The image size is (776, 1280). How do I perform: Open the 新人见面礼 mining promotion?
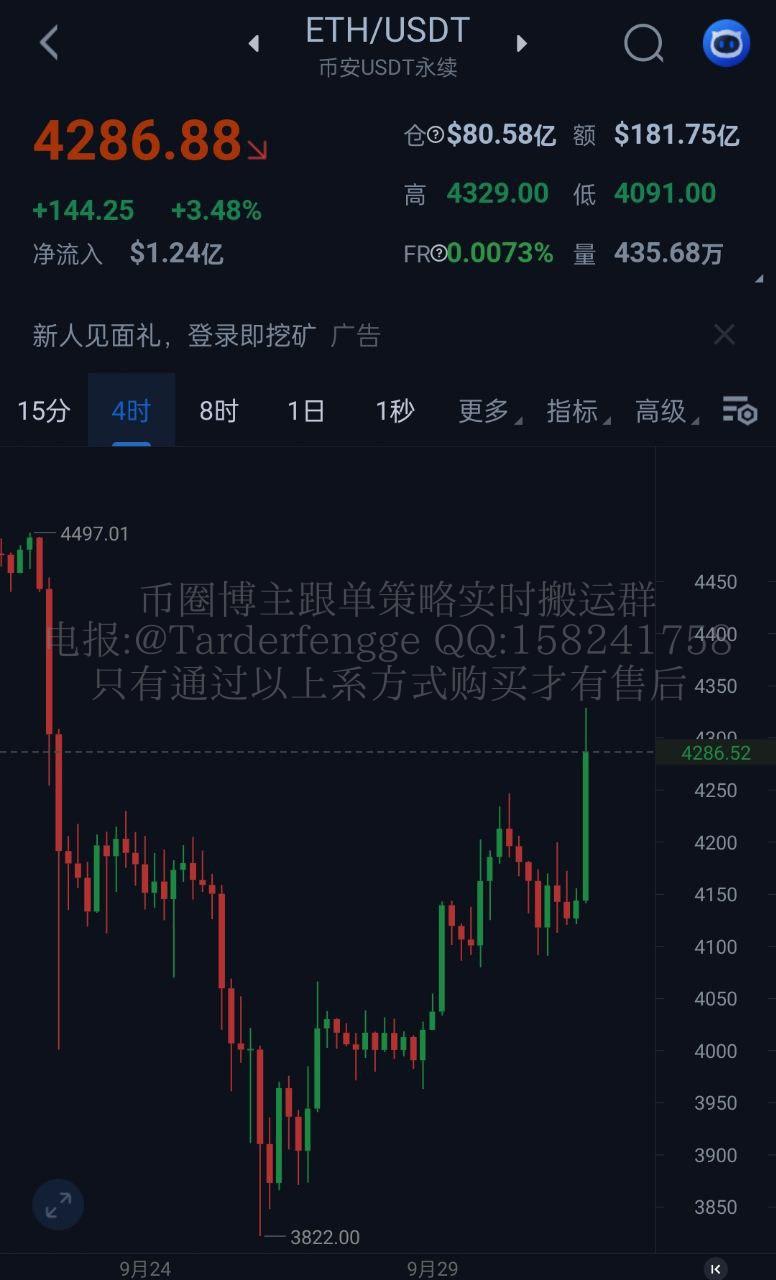[175, 335]
